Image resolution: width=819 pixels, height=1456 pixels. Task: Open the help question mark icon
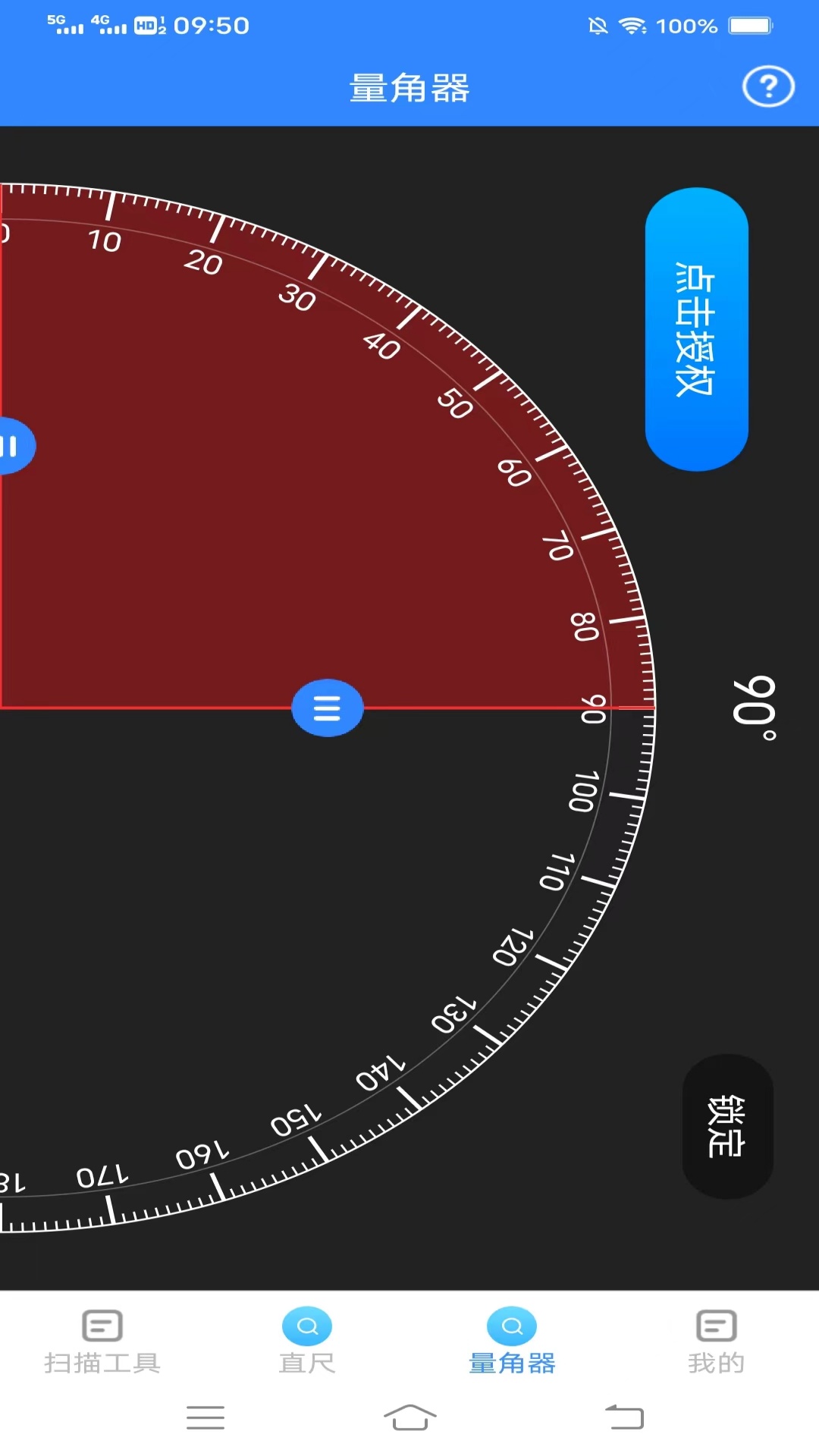767,87
